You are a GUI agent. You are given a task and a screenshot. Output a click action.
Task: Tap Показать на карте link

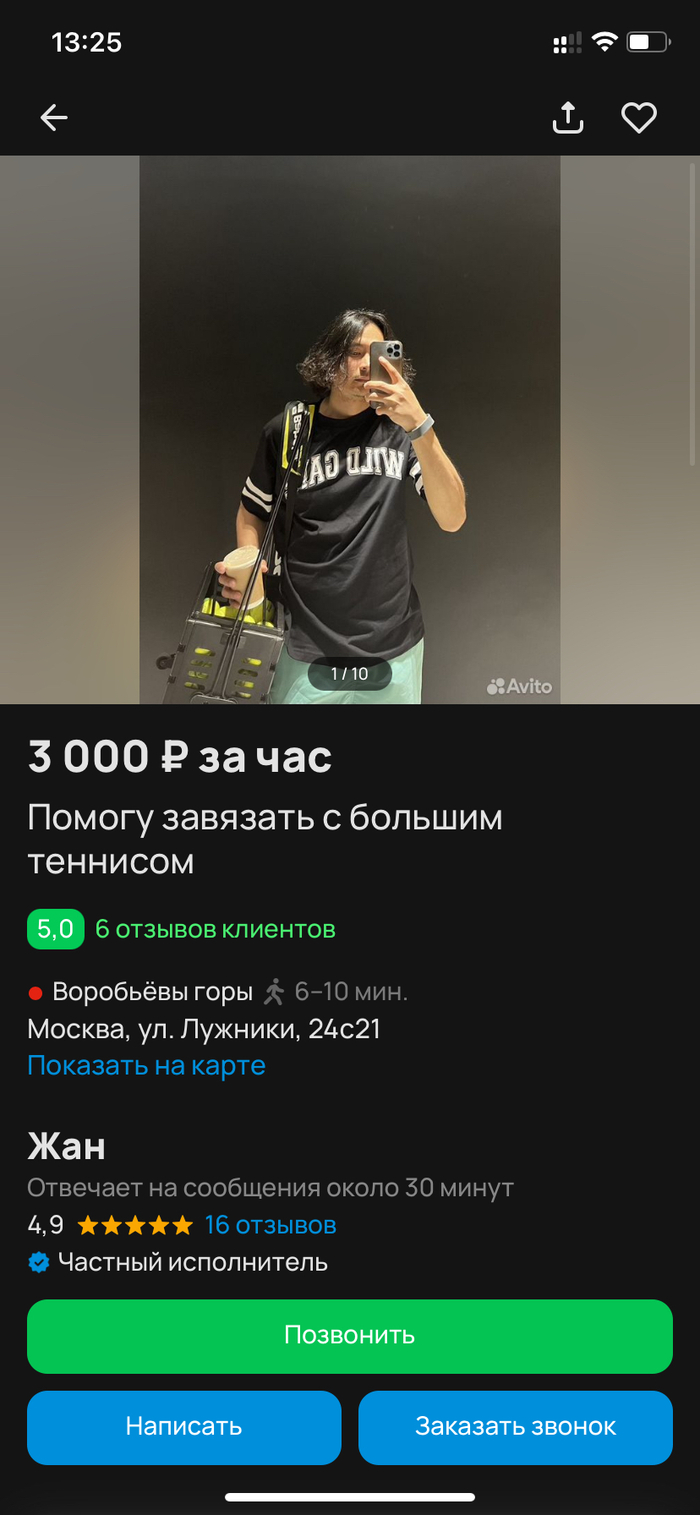(146, 1065)
